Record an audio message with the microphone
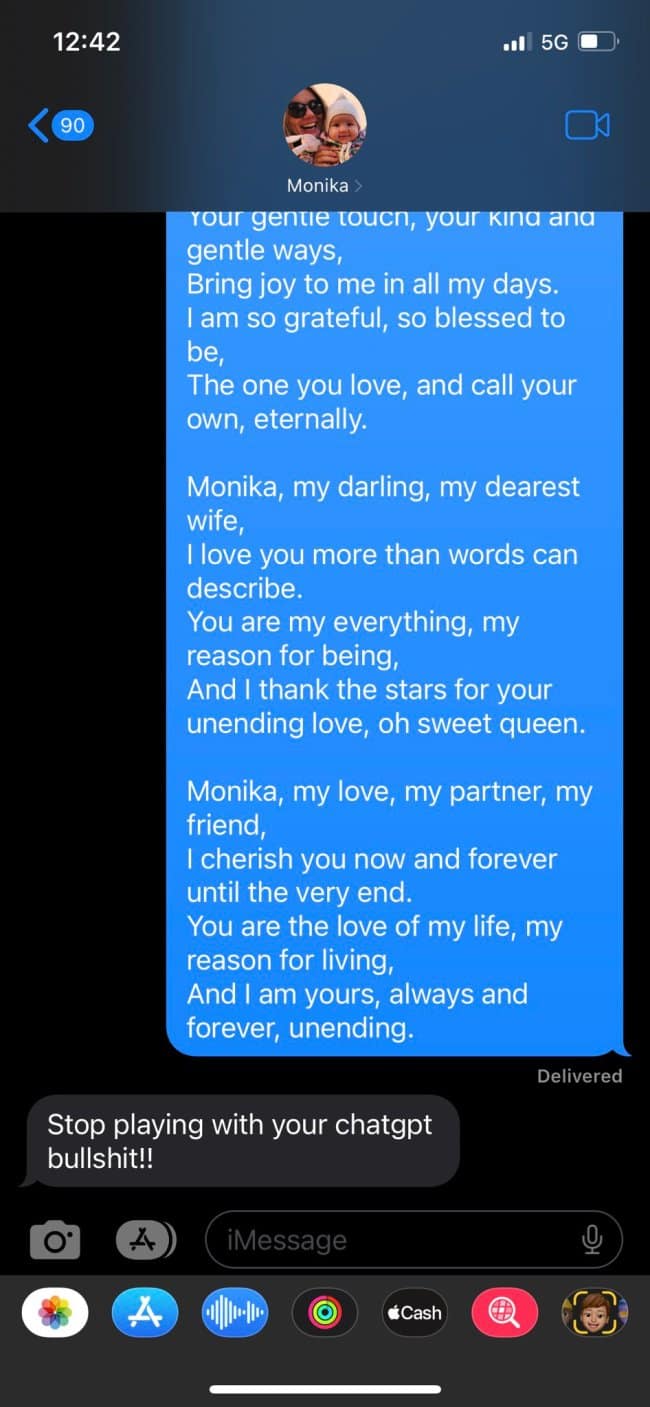 (x=592, y=1240)
